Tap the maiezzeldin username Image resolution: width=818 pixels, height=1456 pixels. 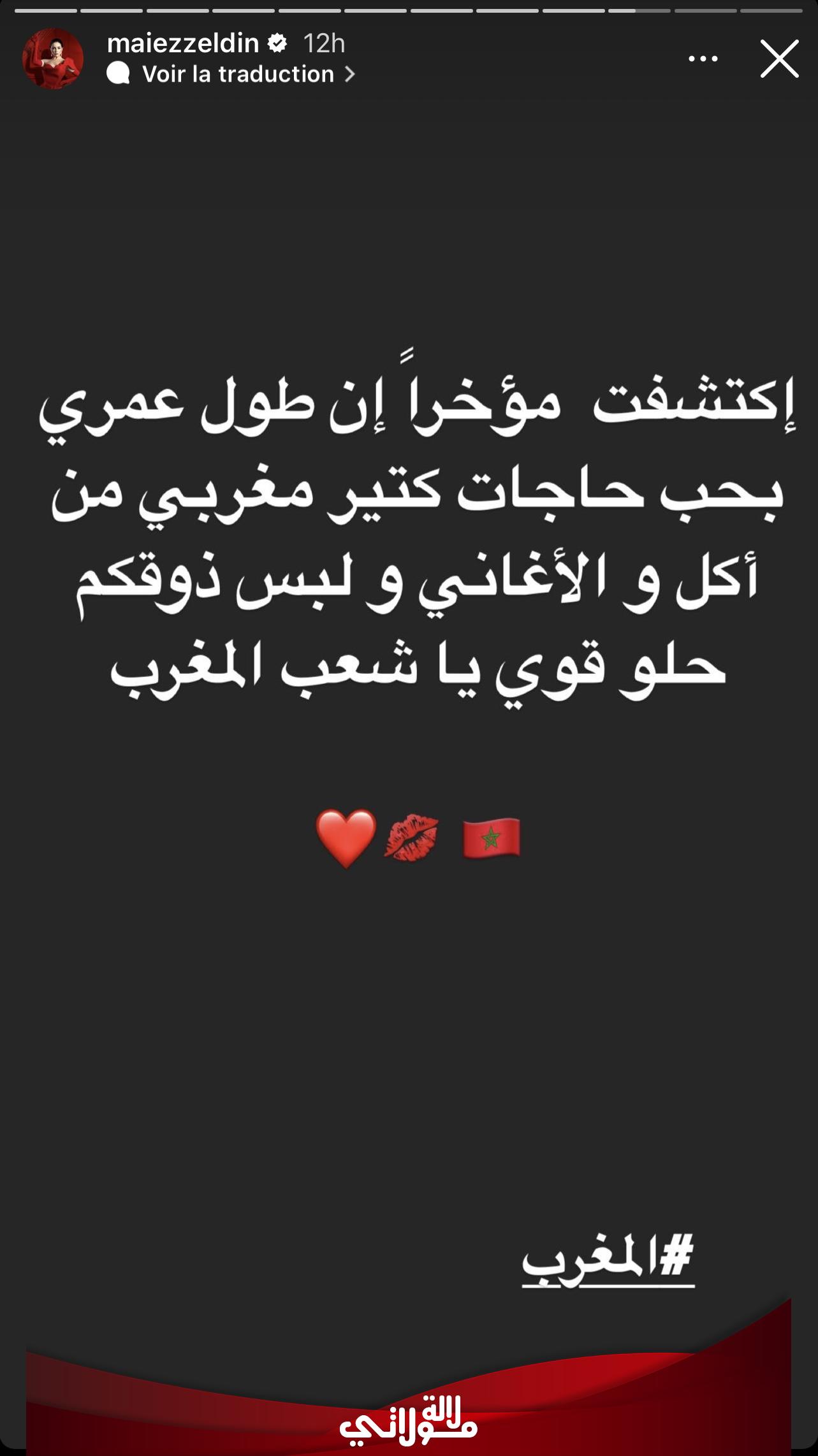click(183, 43)
